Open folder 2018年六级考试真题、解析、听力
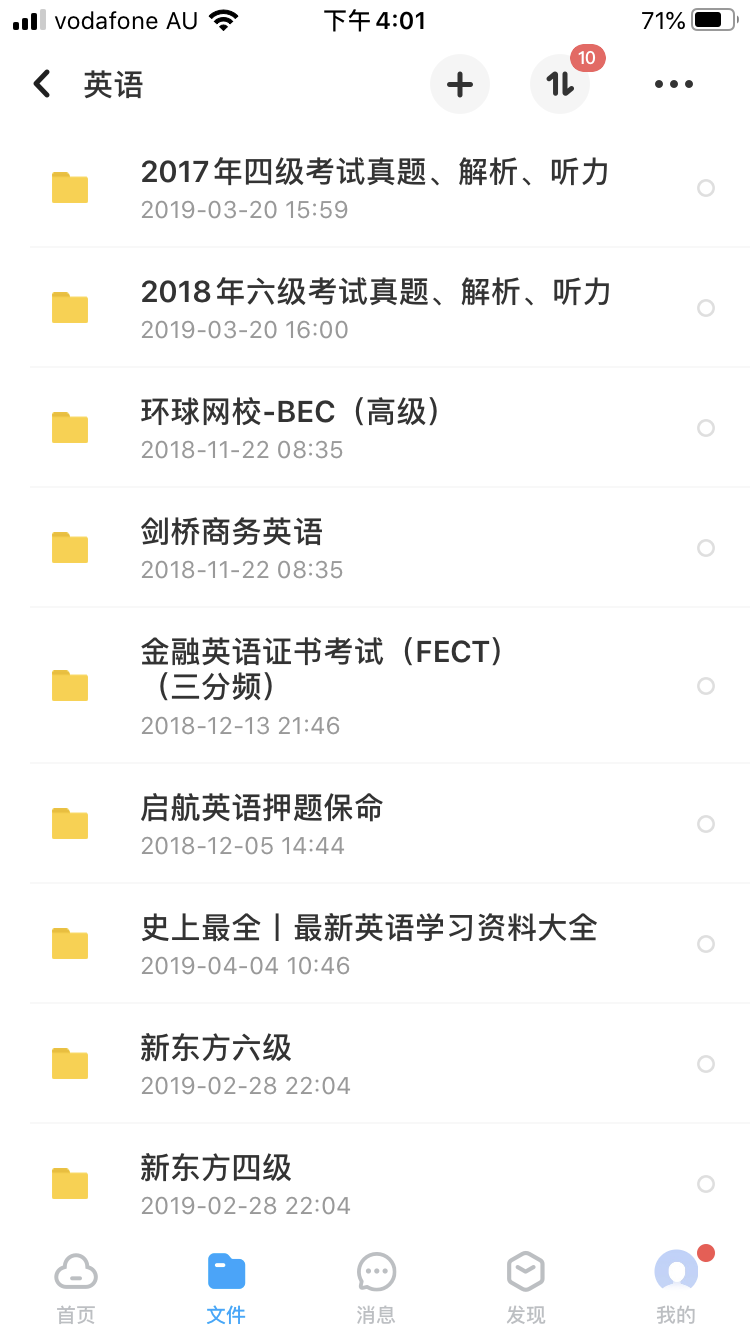Viewport: 750px width, 1334px height. (x=374, y=308)
